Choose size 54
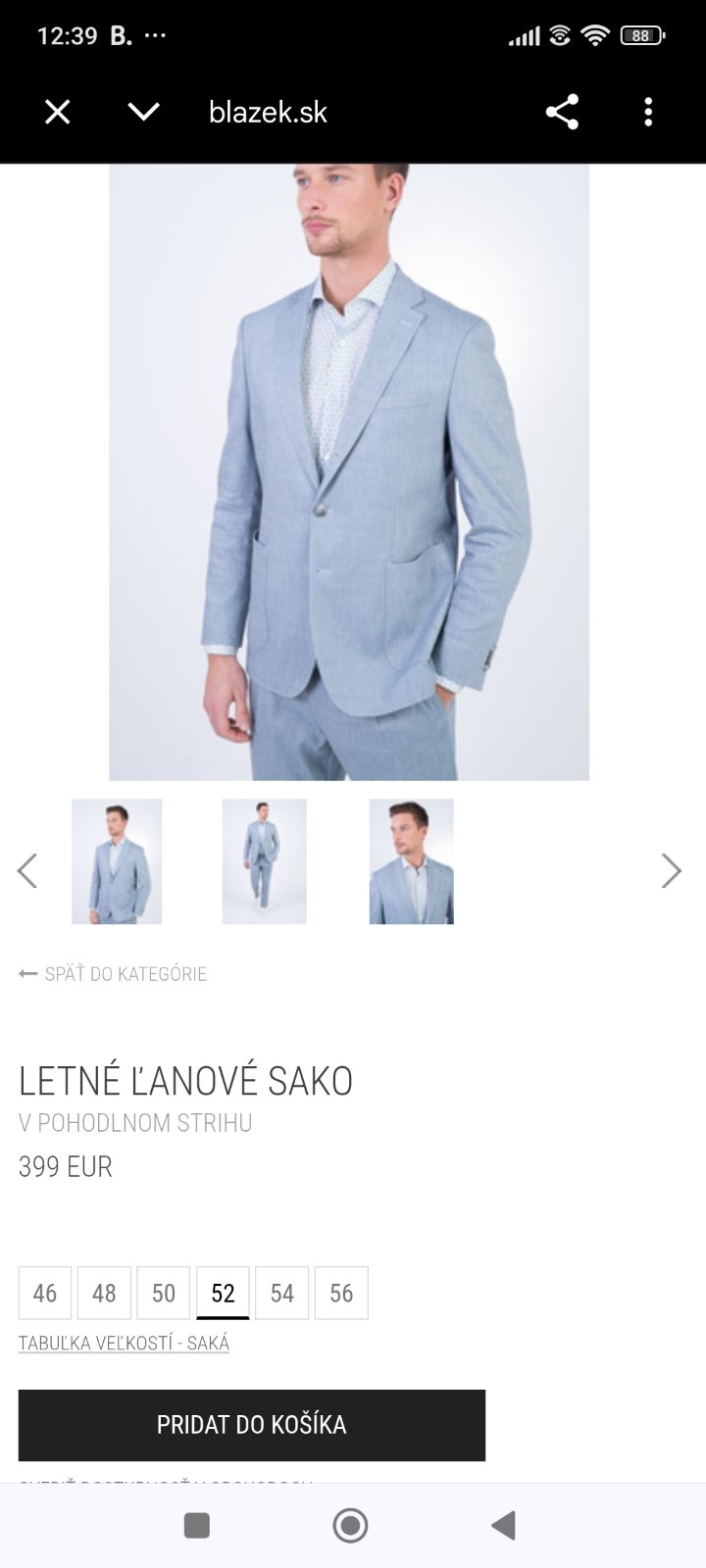The height and width of the screenshot is (1568, 706). [x=282, y=1293]
